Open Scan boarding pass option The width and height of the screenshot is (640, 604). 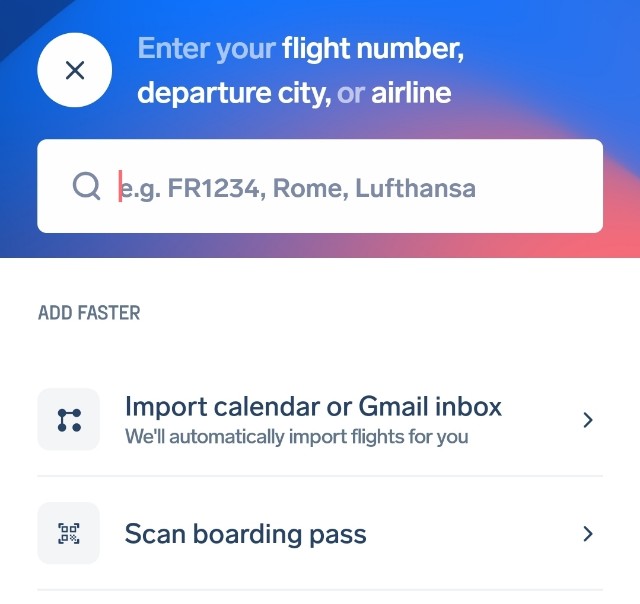pos(320,534)
